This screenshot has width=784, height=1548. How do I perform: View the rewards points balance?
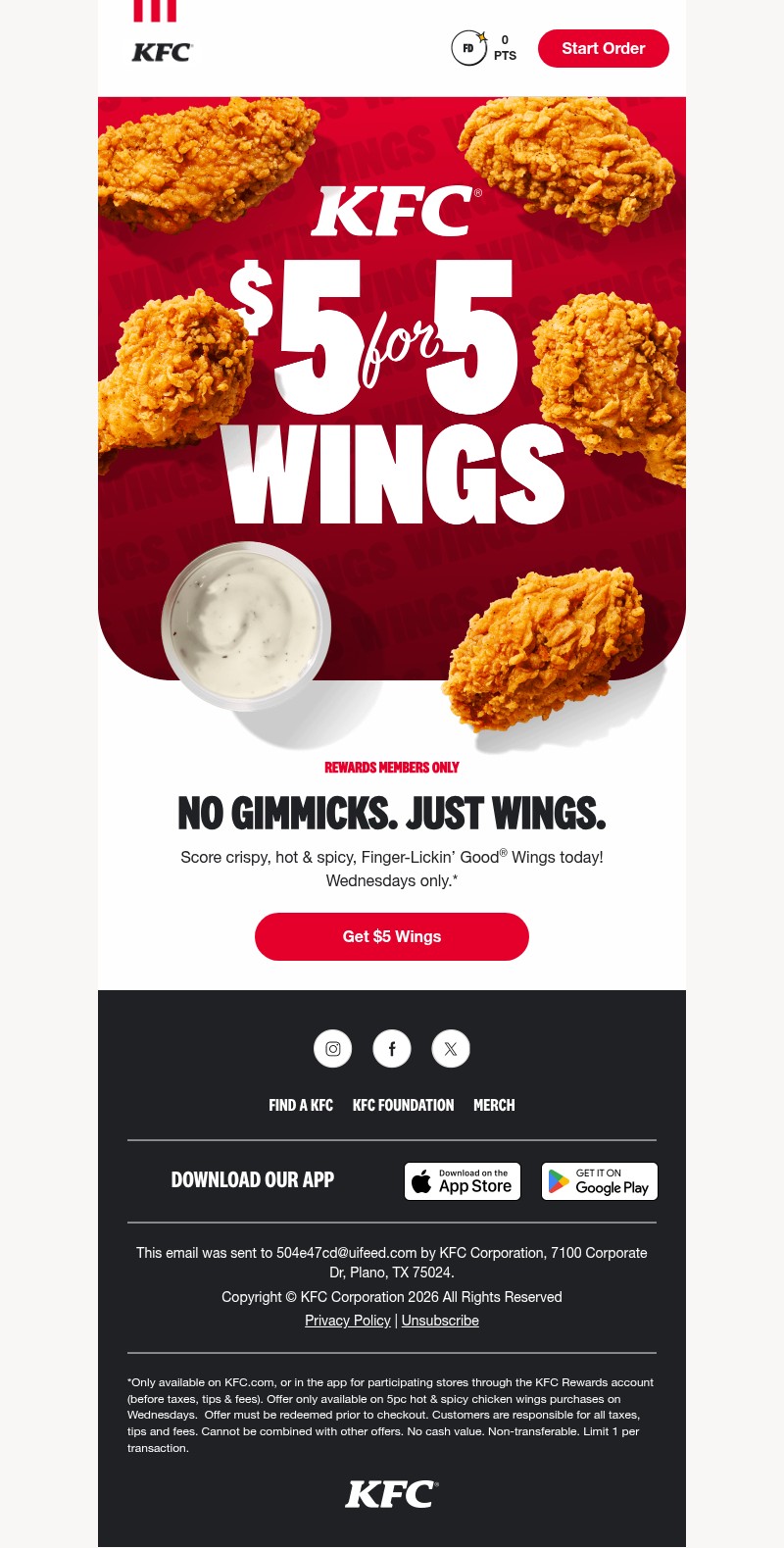click(x=485, y=48)
